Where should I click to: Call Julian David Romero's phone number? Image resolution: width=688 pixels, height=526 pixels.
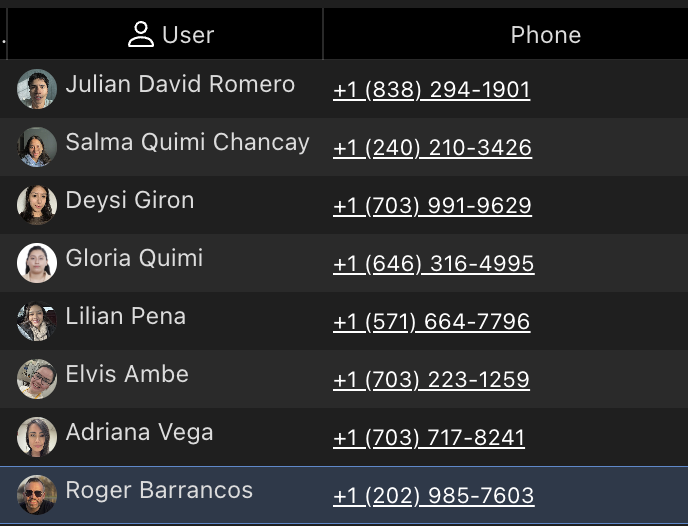[x=431, y=91]
